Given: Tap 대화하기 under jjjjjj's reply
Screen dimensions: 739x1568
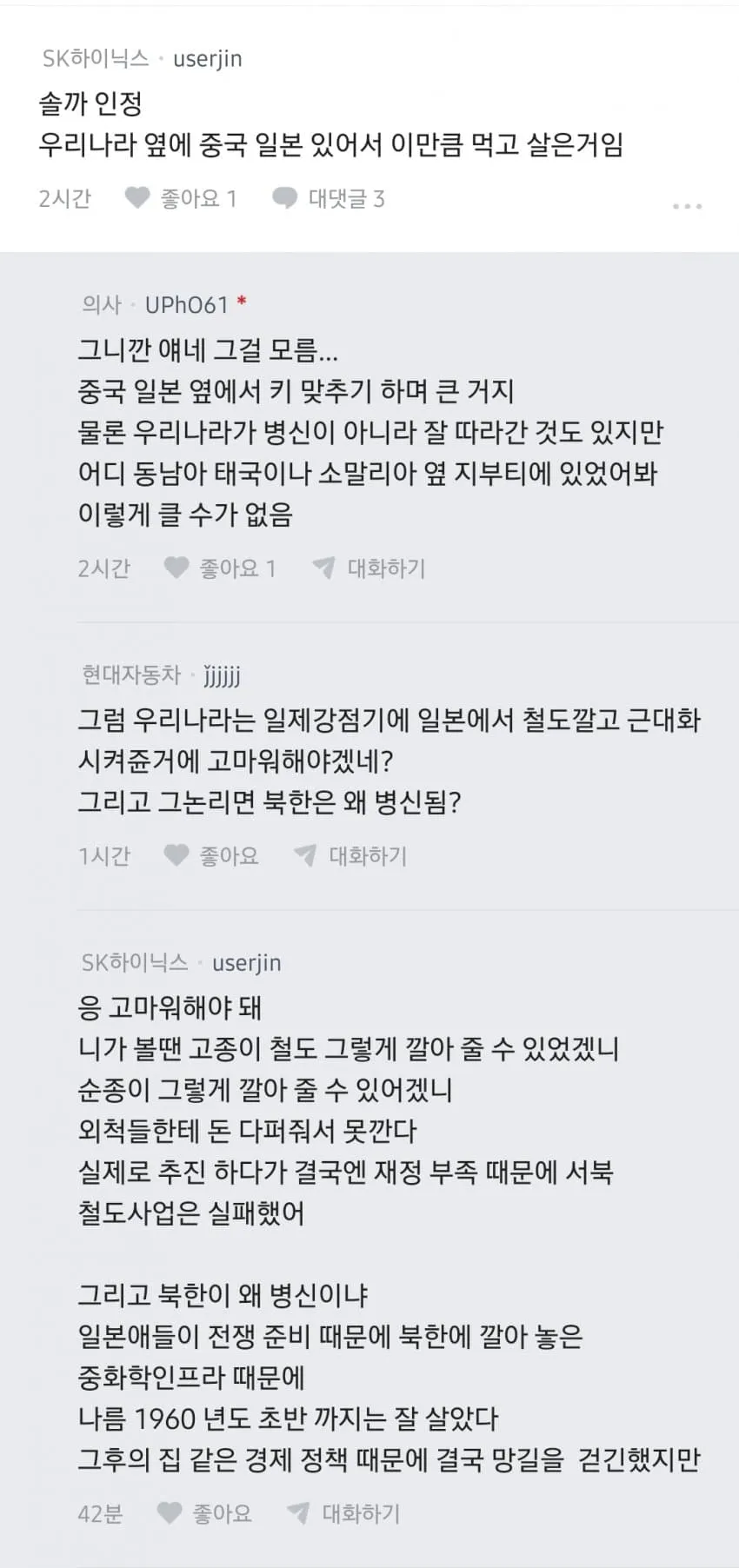Looking at the screenshot, I should click(350, 855).
